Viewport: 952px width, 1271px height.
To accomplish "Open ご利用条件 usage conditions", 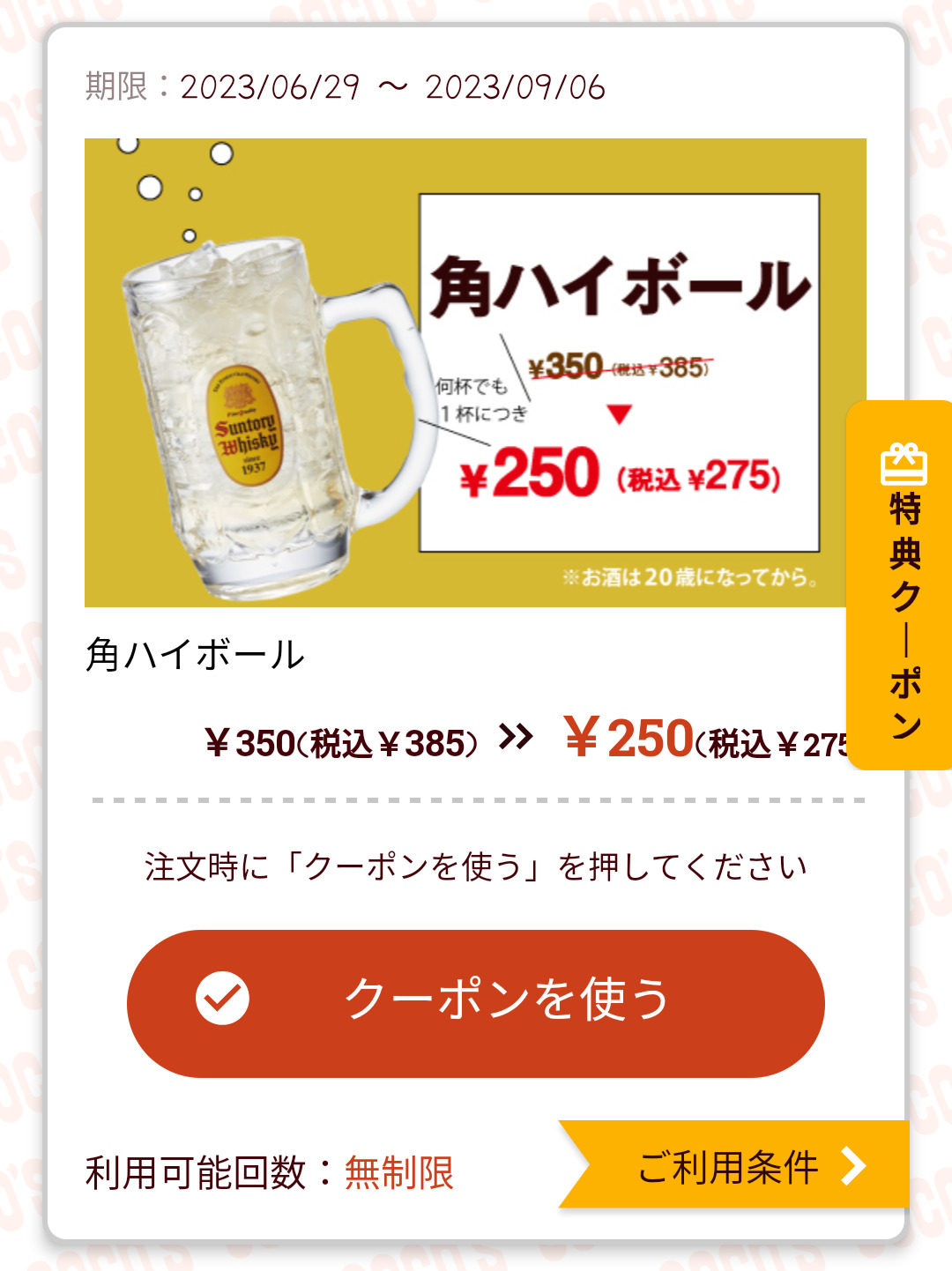I will [x=739, y=1165].
